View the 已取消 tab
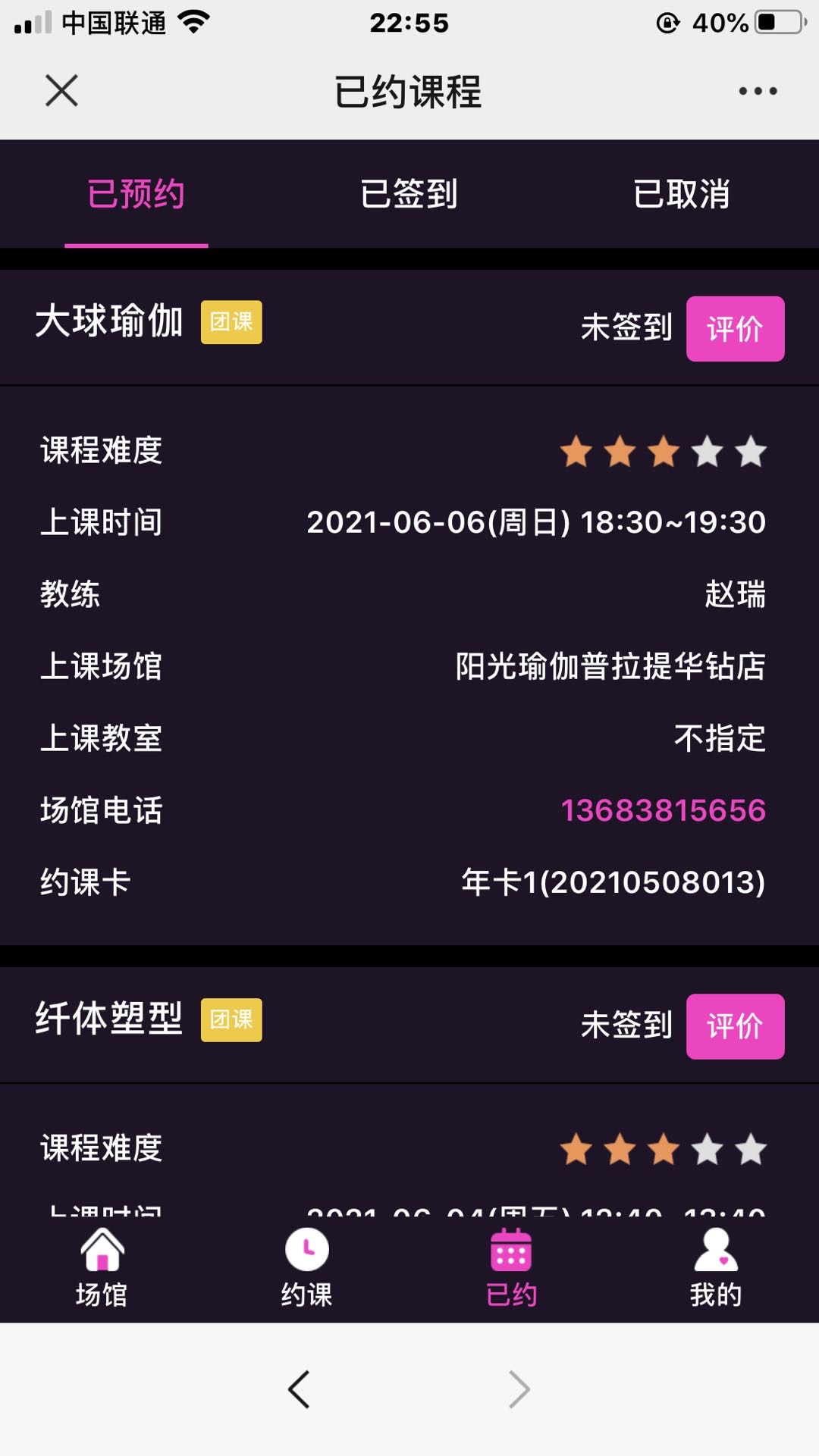This screenshot has width=819, height=1456. (681, 194)
